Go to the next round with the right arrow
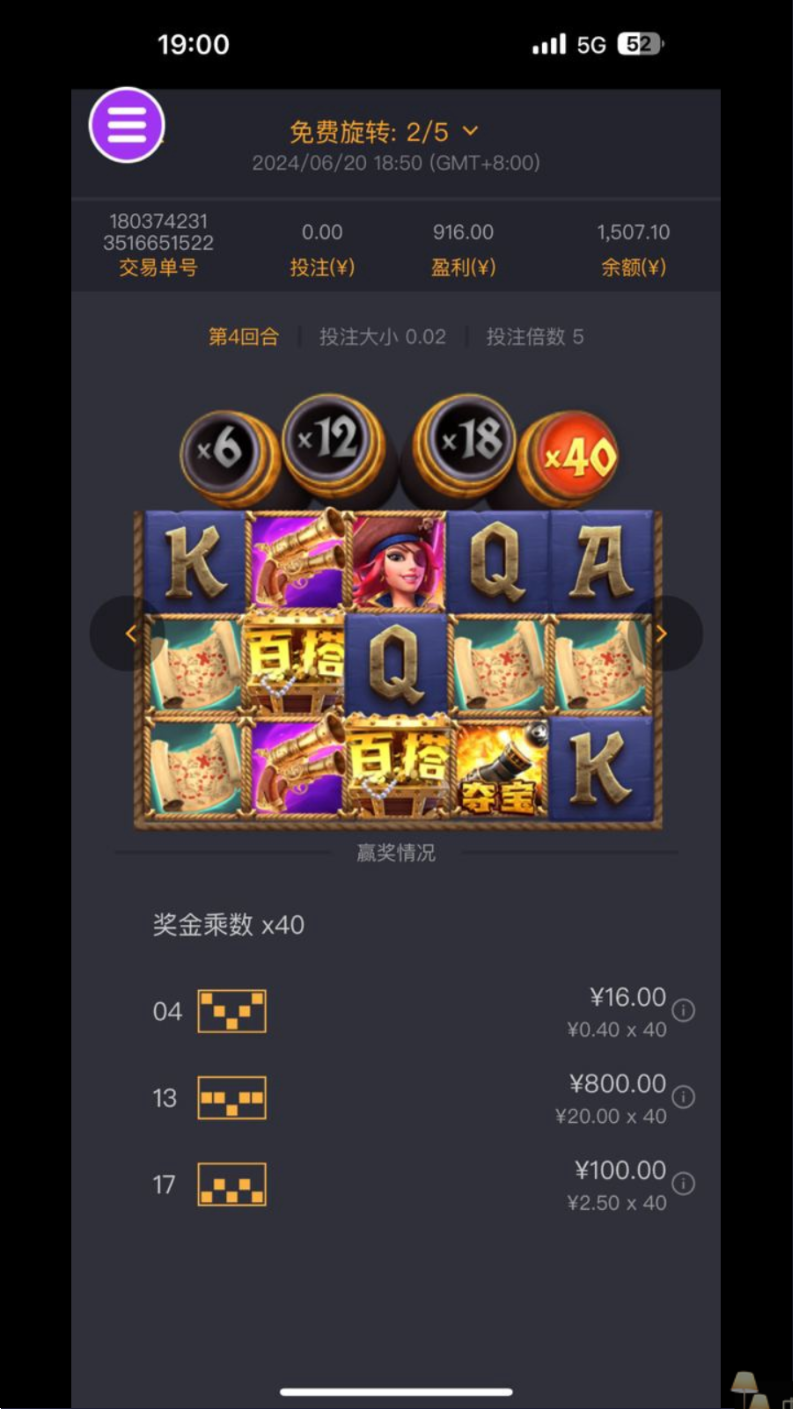 tap(661, 633)
